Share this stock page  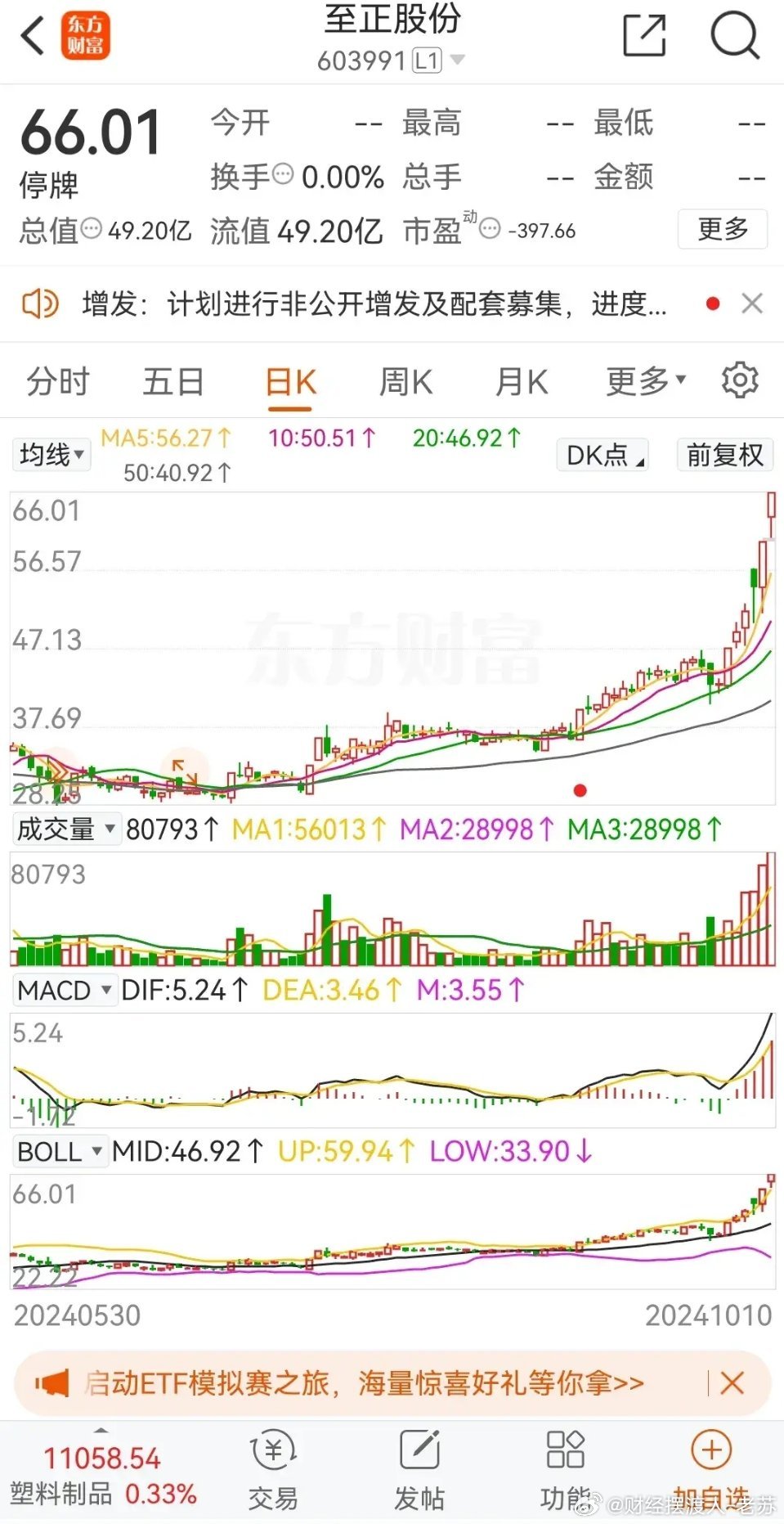pos(644,36)
